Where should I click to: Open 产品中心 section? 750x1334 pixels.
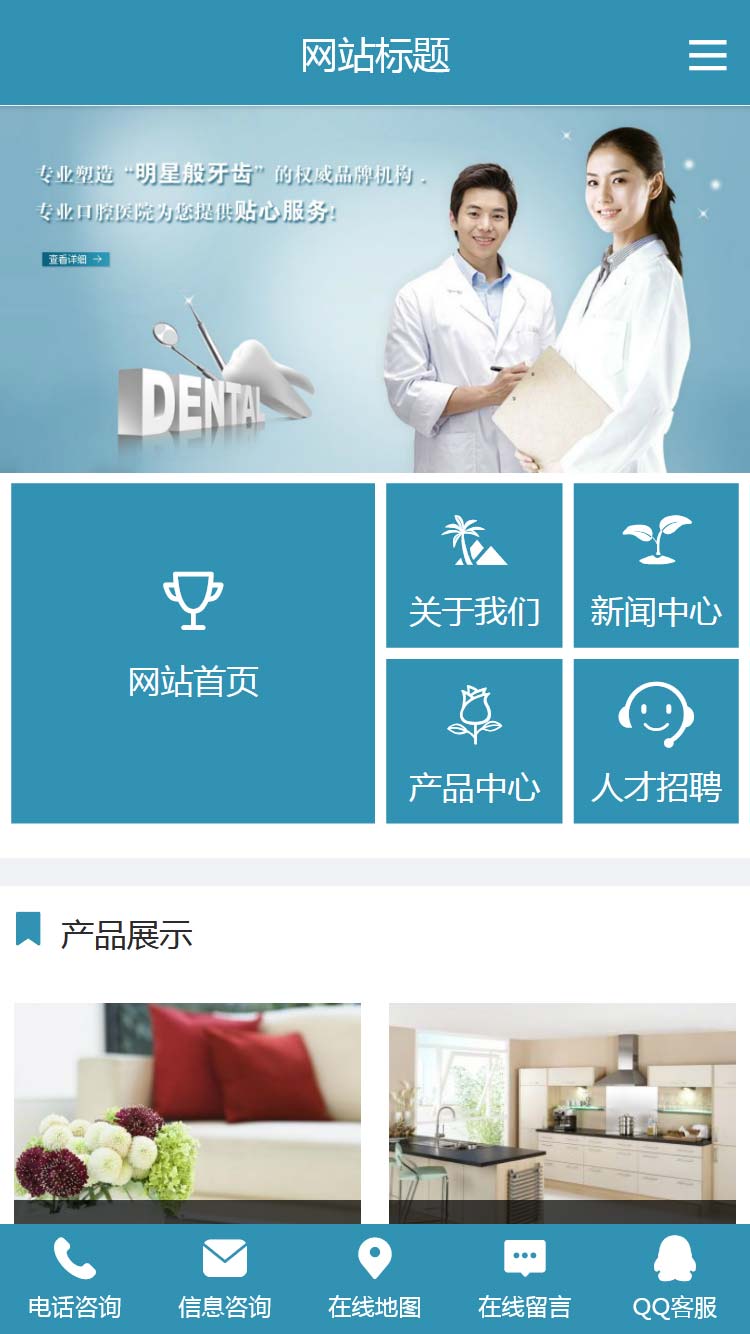(474, 741)
